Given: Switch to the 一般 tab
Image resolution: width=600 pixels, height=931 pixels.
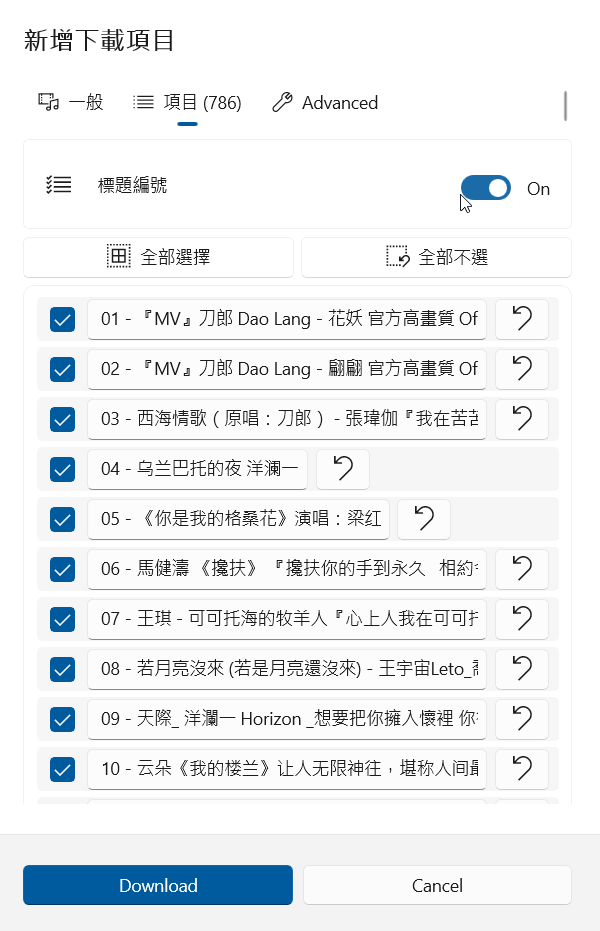Looking at the screenshot, I should pyautogui.click(x=71, y=102).
